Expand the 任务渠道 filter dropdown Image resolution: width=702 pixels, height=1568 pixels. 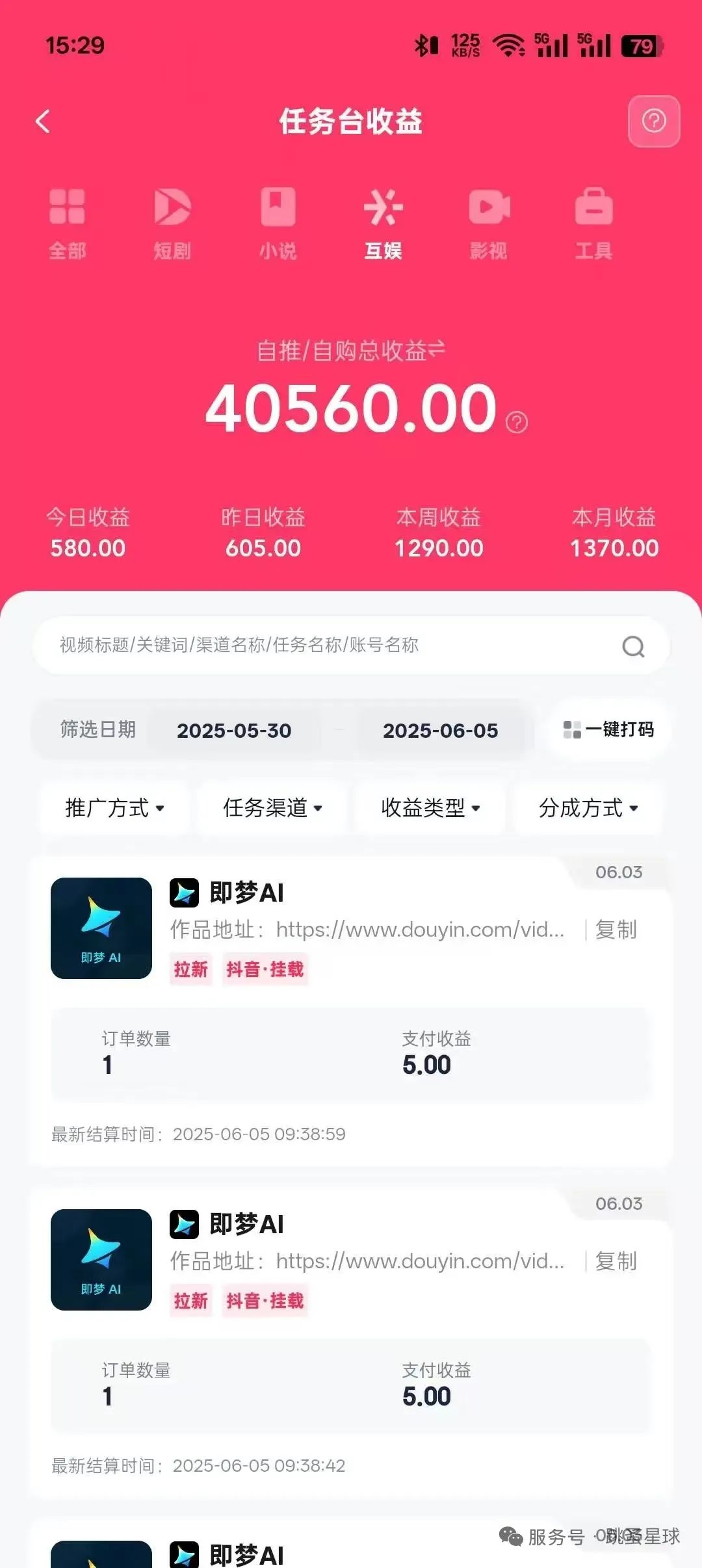click(272, 808)
